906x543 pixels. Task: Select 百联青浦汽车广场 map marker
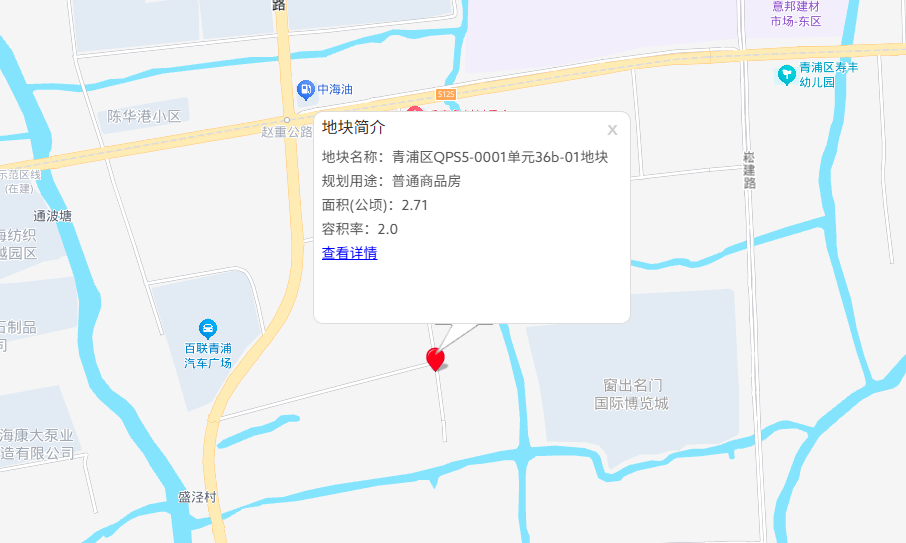[x=208, y=328]
